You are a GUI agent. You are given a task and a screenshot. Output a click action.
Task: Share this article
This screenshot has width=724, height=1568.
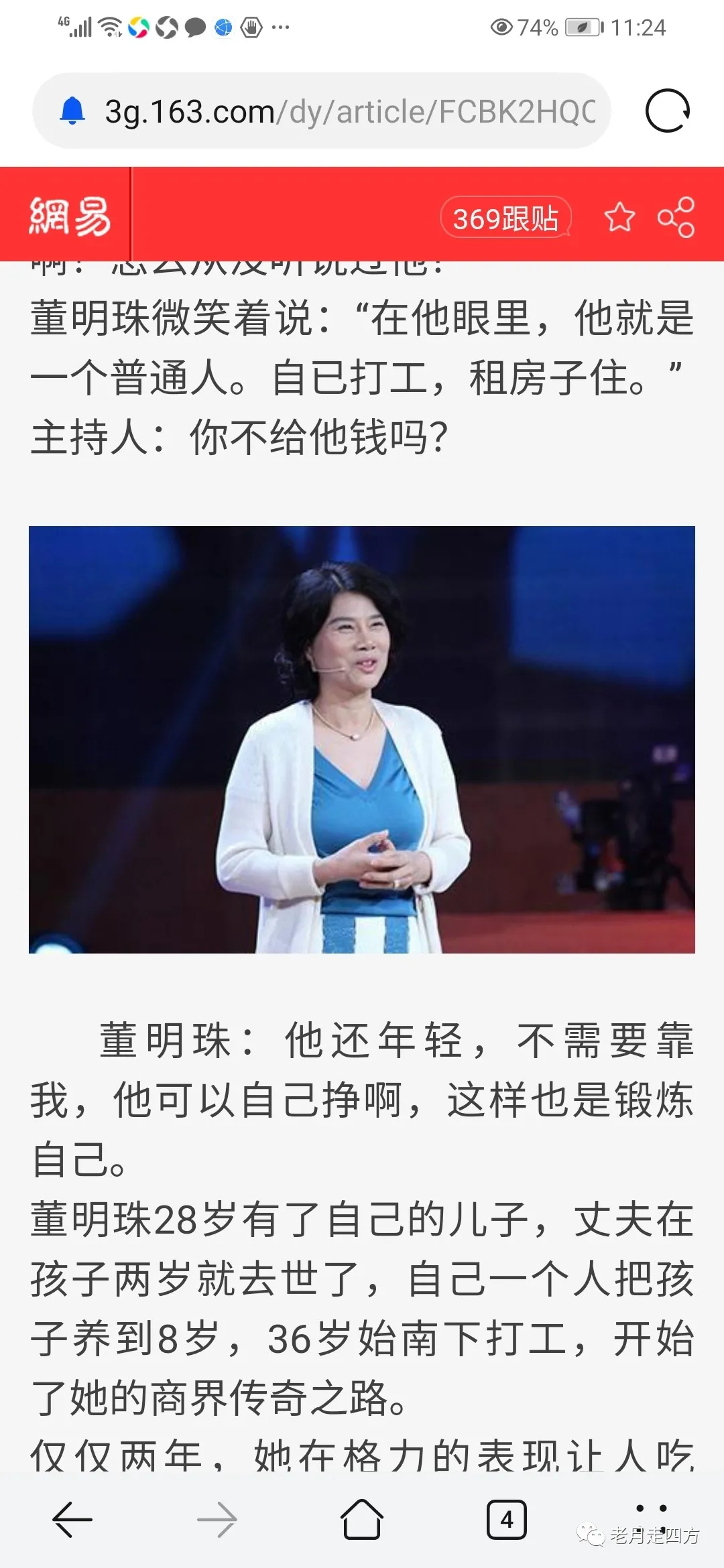pos(676,217)
